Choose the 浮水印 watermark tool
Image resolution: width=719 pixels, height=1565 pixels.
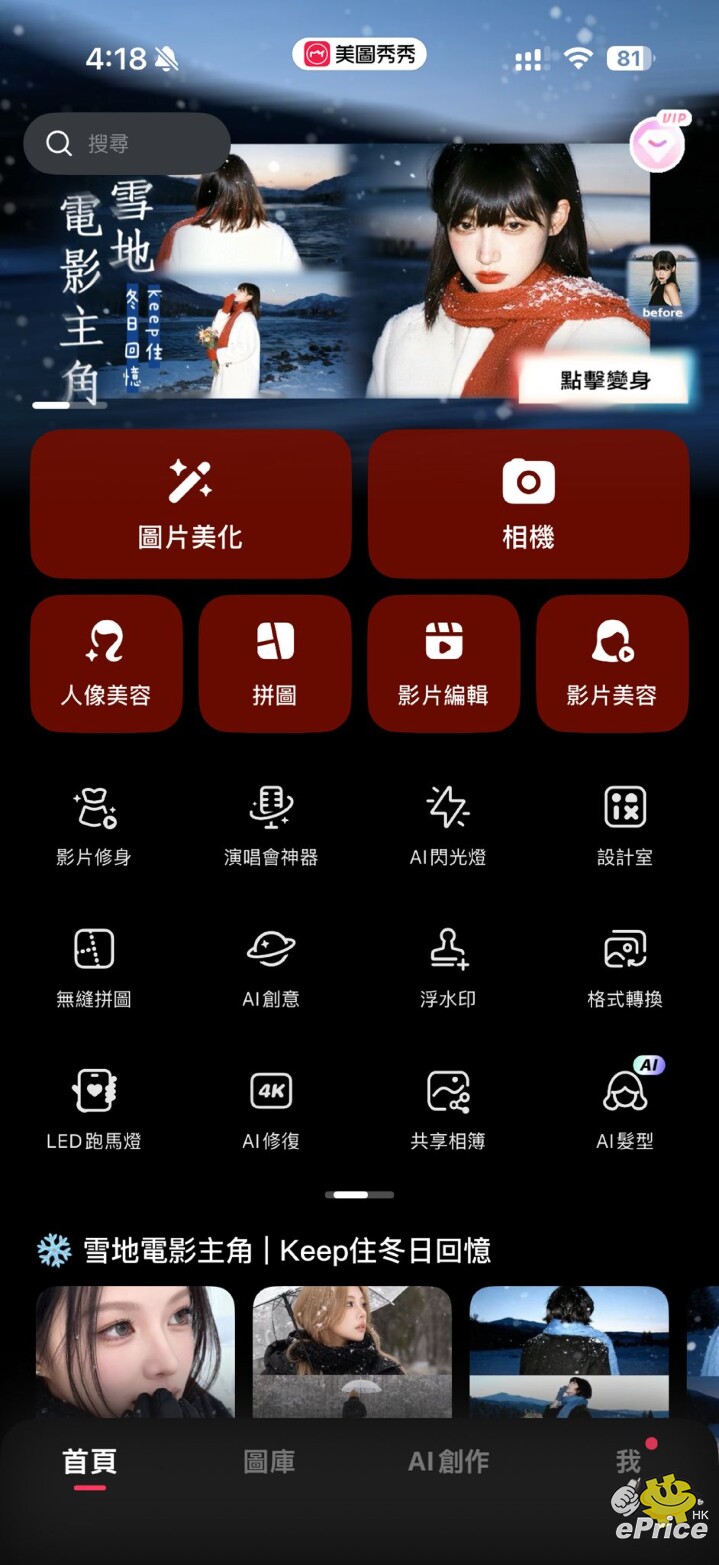(x=447, y=968)
